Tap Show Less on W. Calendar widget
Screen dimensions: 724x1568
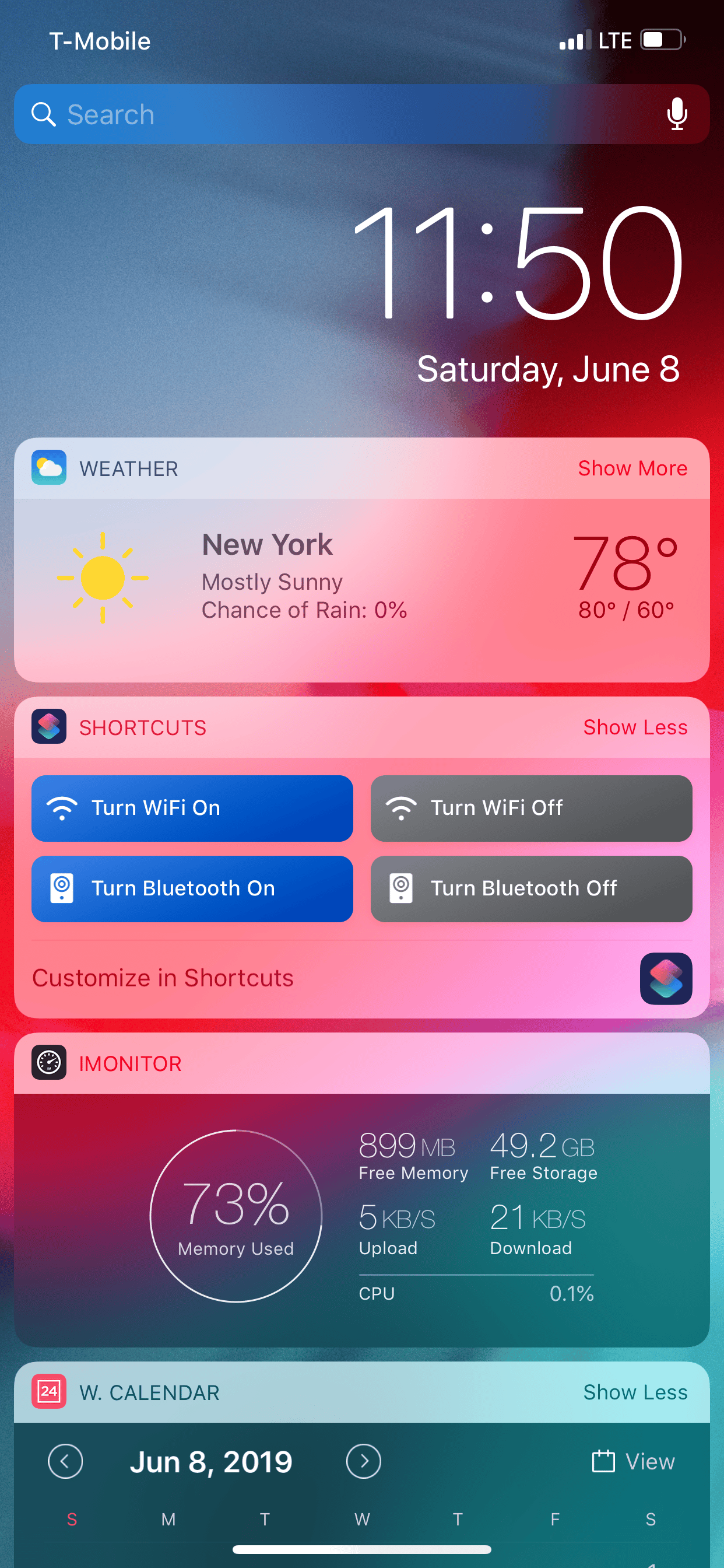pyautogui.click(x=635, y=1392)
